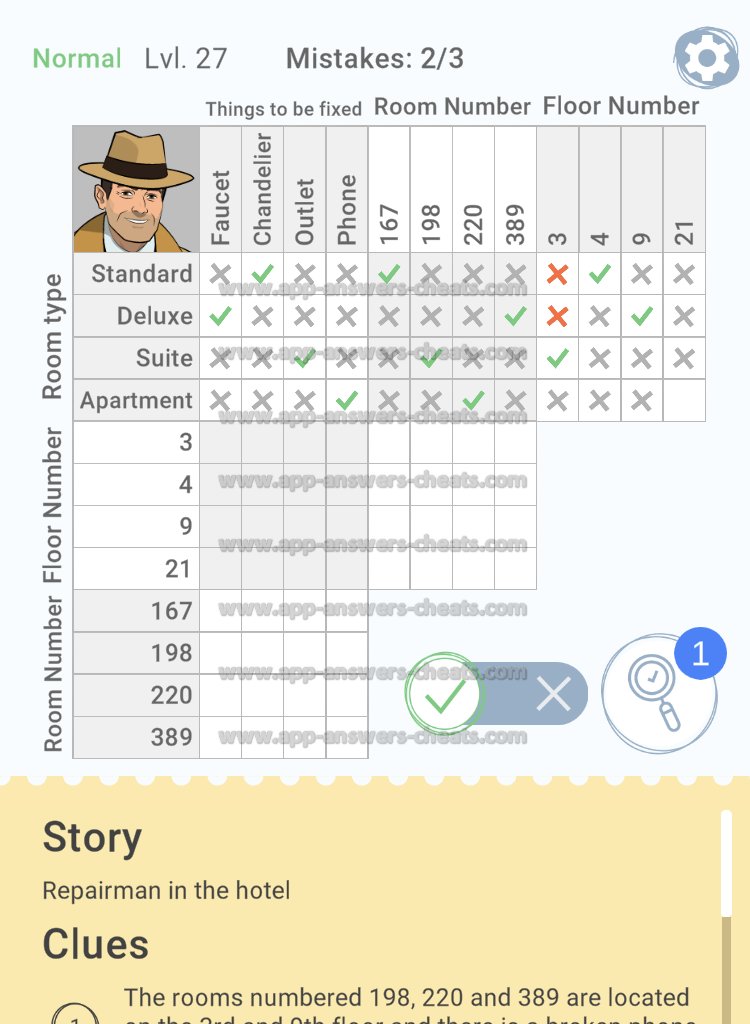Mark floor 21 row, room 389 cell
Screen dimensions: 750x1024
click(515, 568)
